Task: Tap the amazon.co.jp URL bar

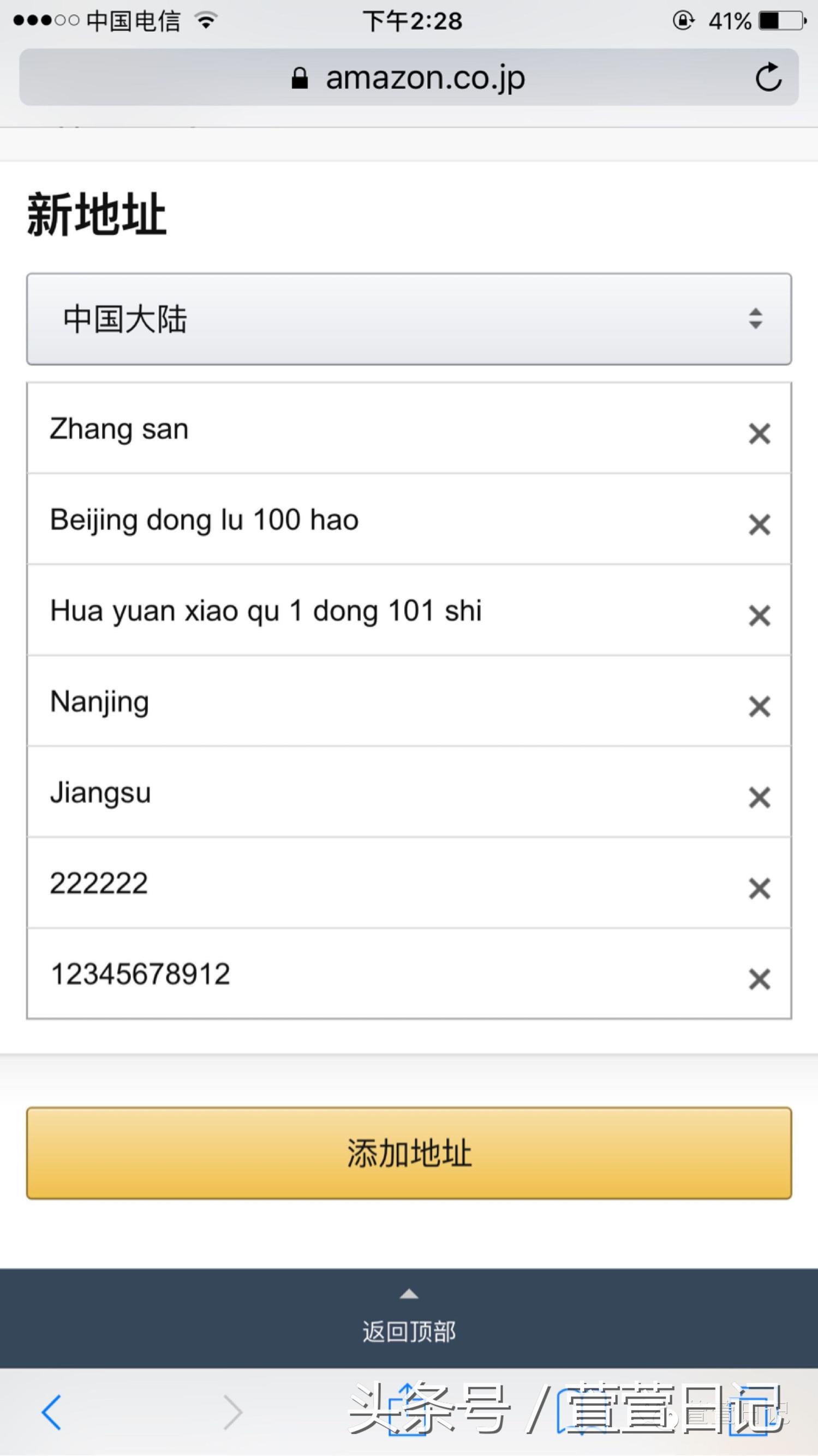Action: tap(423, 78)
